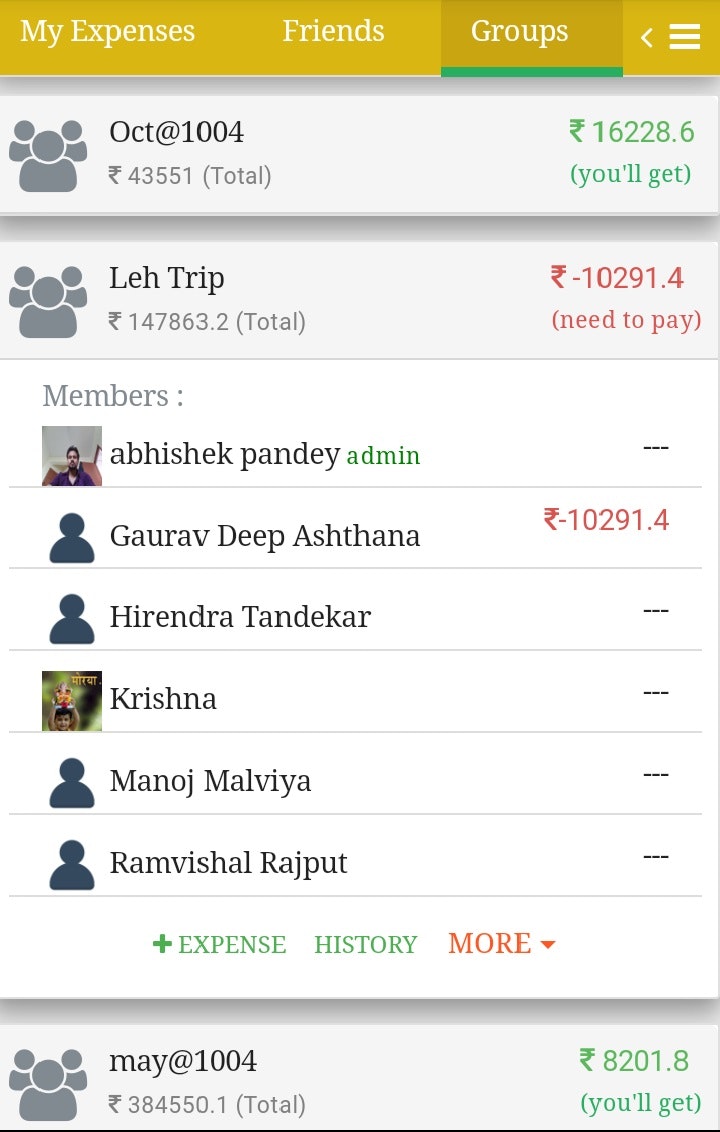The image size is (720, 1132).
Task: View Leh Trip history
Action: 366,944
